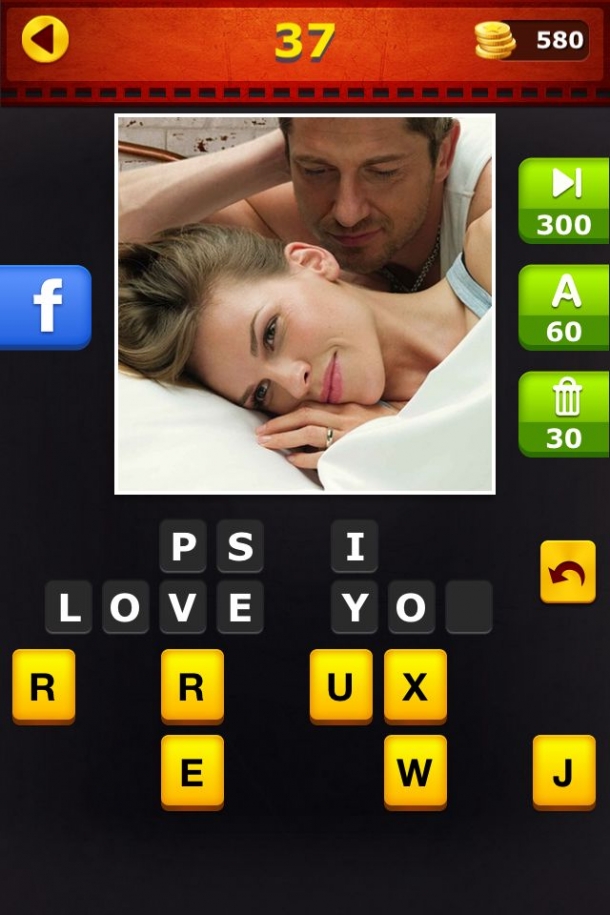Pick the letter E tile
610x915 pixels.
(192, 771)
